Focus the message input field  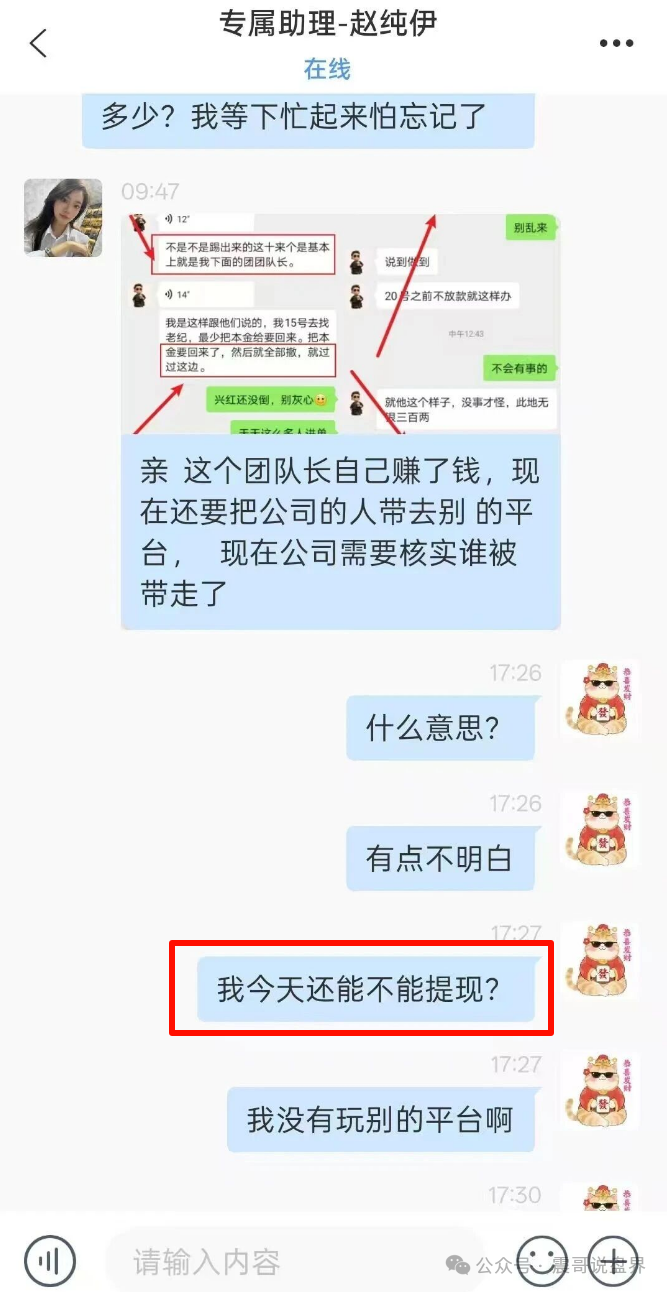point(290,1261)
